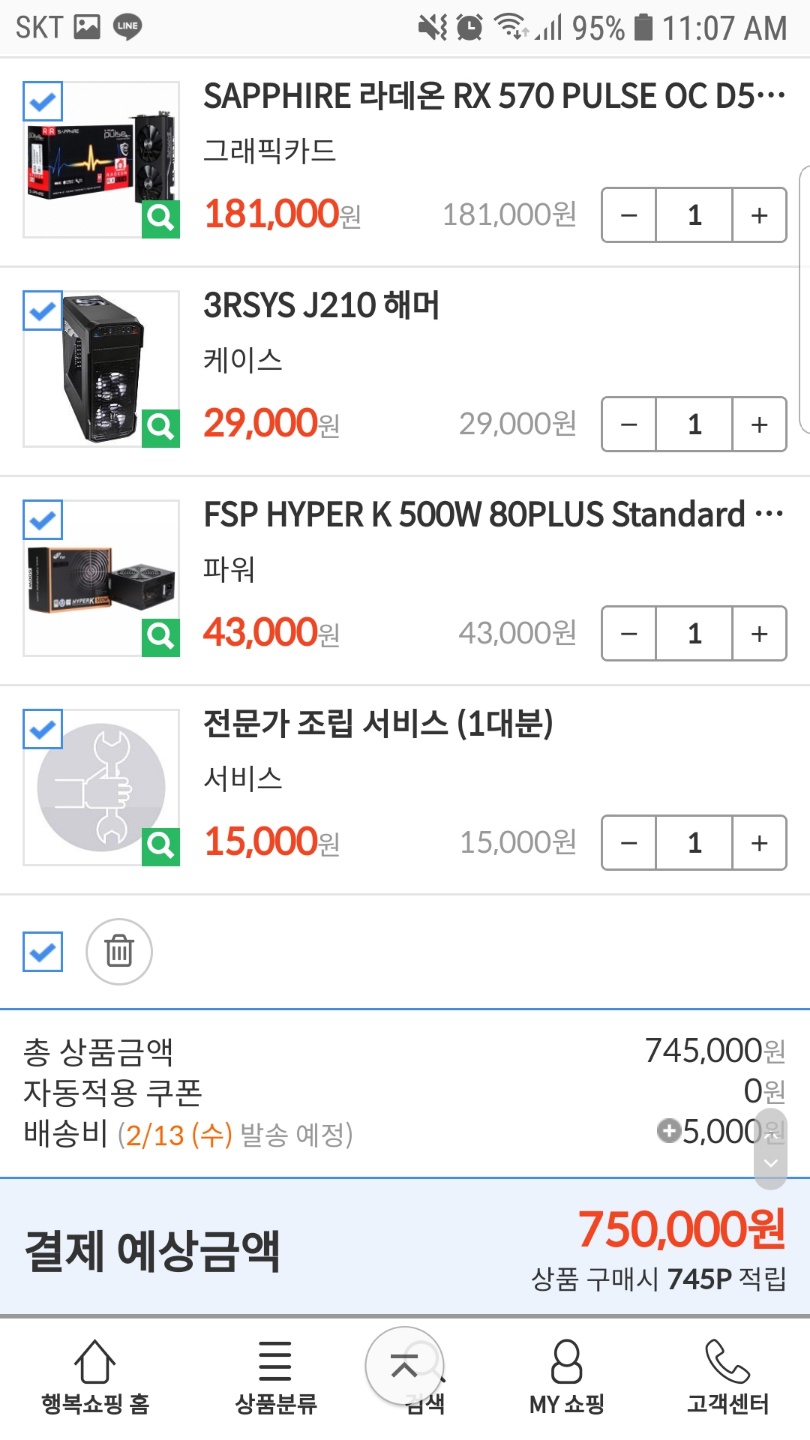This screenshot has width=810, height=1440.
Task: Uncheck the 3RSYS J210 해머 checkbox
Action: pos(42,311)
